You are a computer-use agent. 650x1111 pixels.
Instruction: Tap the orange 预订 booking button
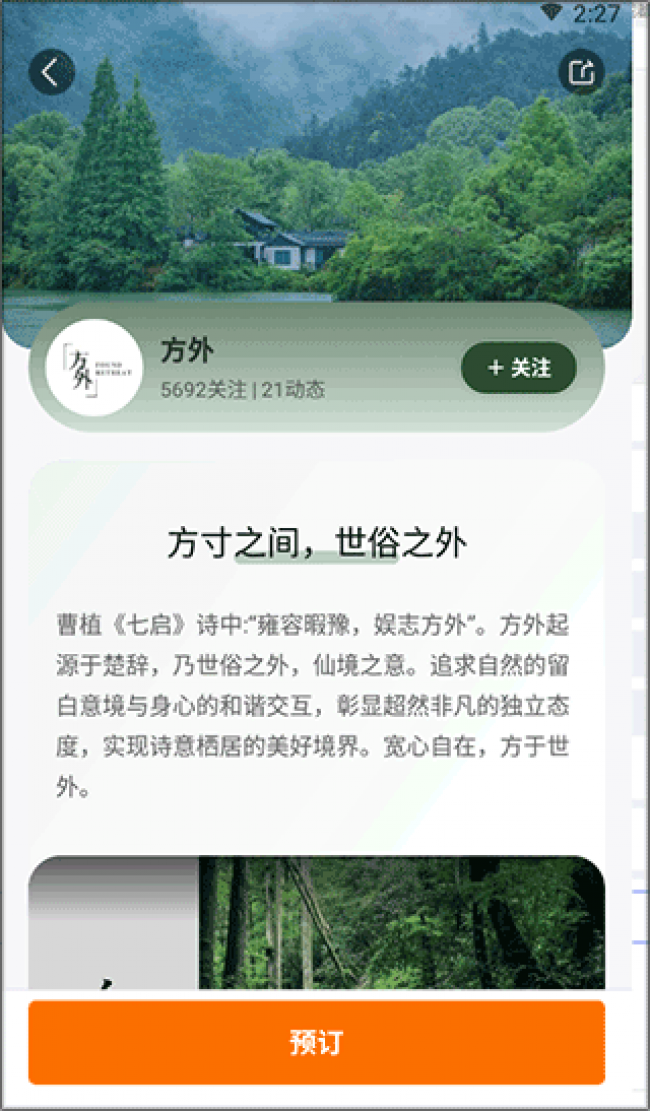316,1042
